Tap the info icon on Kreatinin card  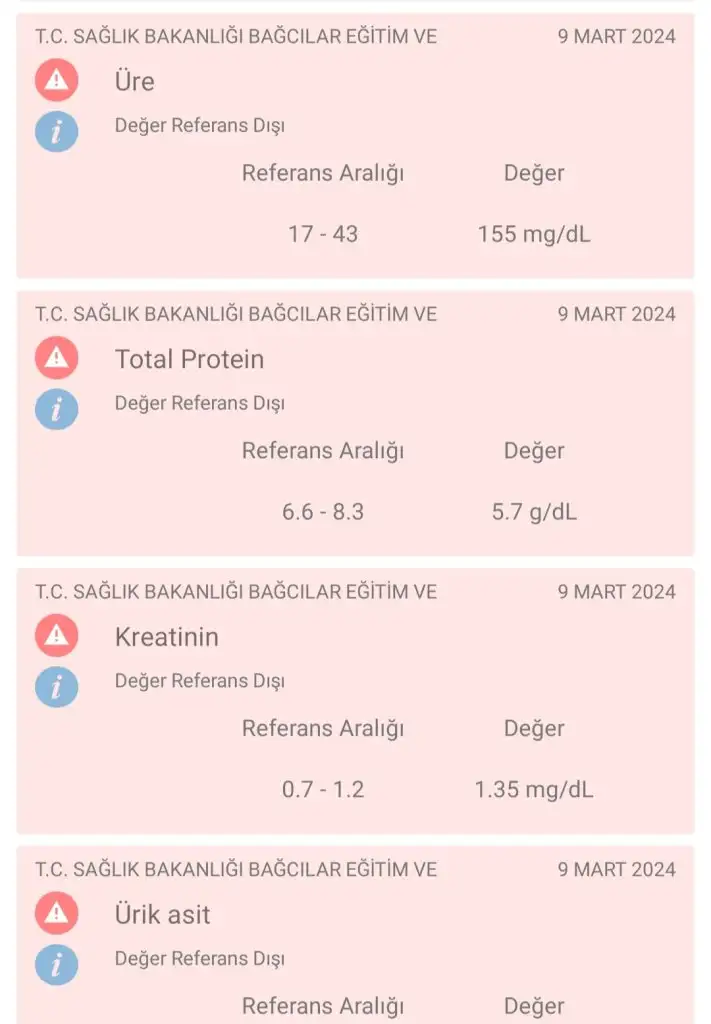click(57, 687)
